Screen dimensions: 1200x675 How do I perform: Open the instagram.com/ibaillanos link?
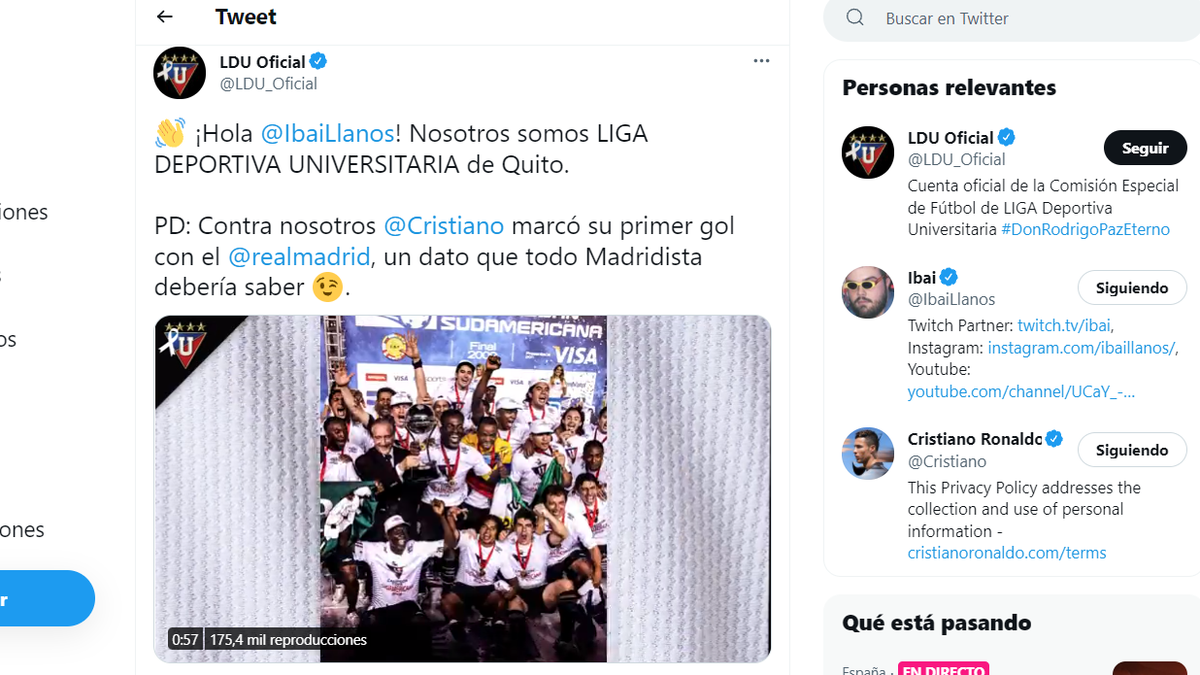click(1080, 347)
